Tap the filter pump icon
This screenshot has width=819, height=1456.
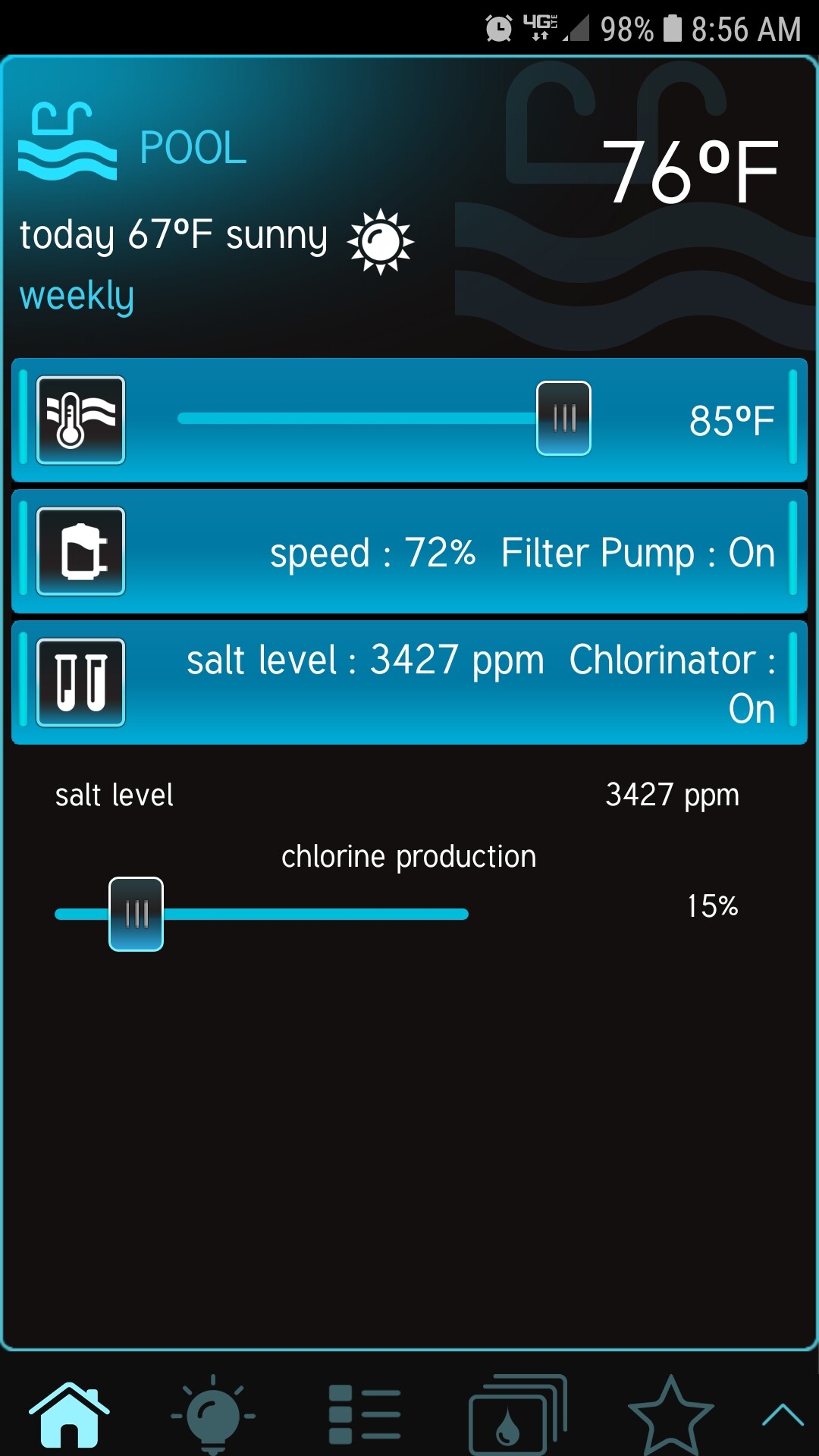pyautogui.click(x=81, y=551)
